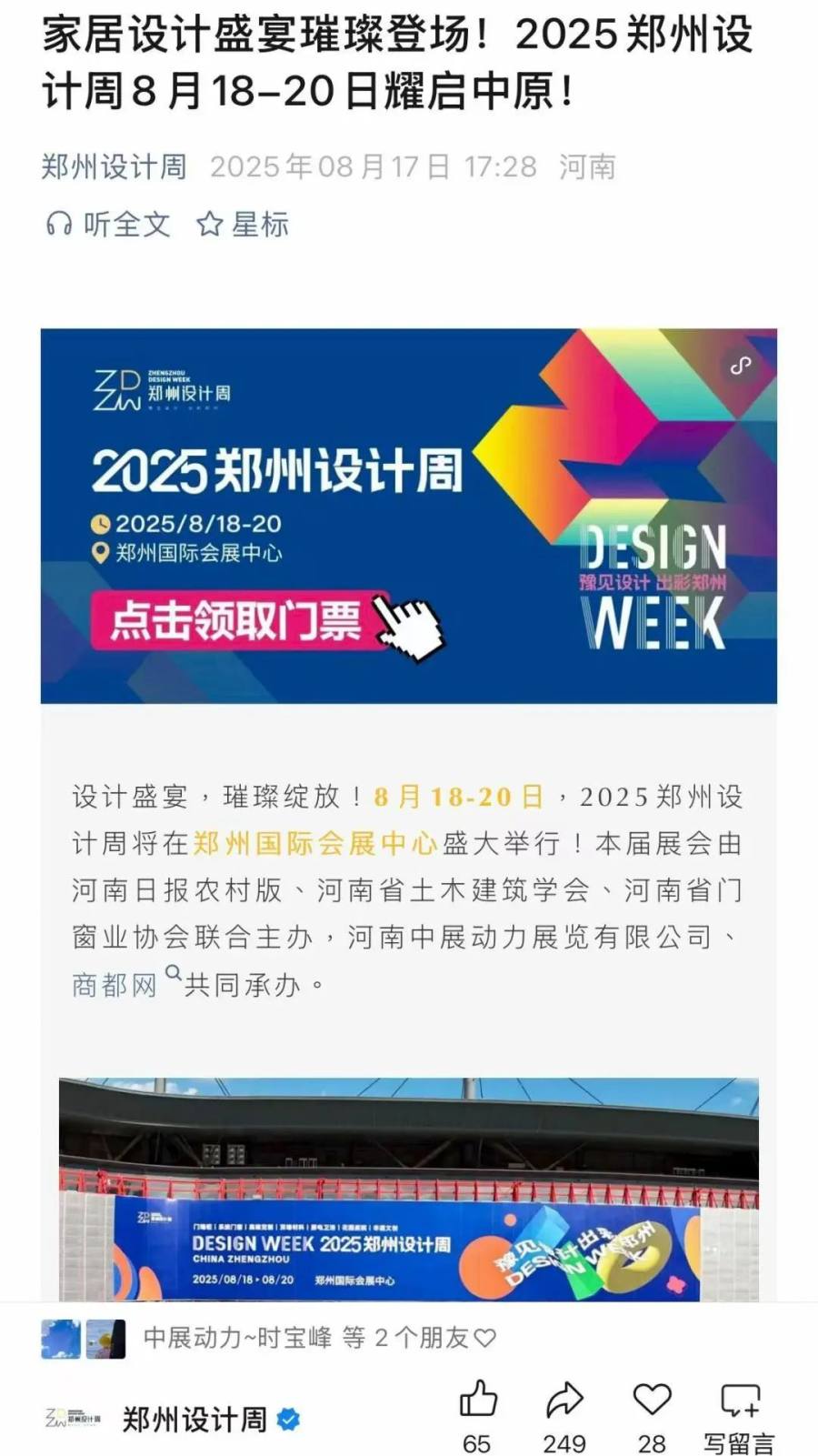The image size is (818, 1456).
Task: Share this article
Action: (x=564, y=1401)
